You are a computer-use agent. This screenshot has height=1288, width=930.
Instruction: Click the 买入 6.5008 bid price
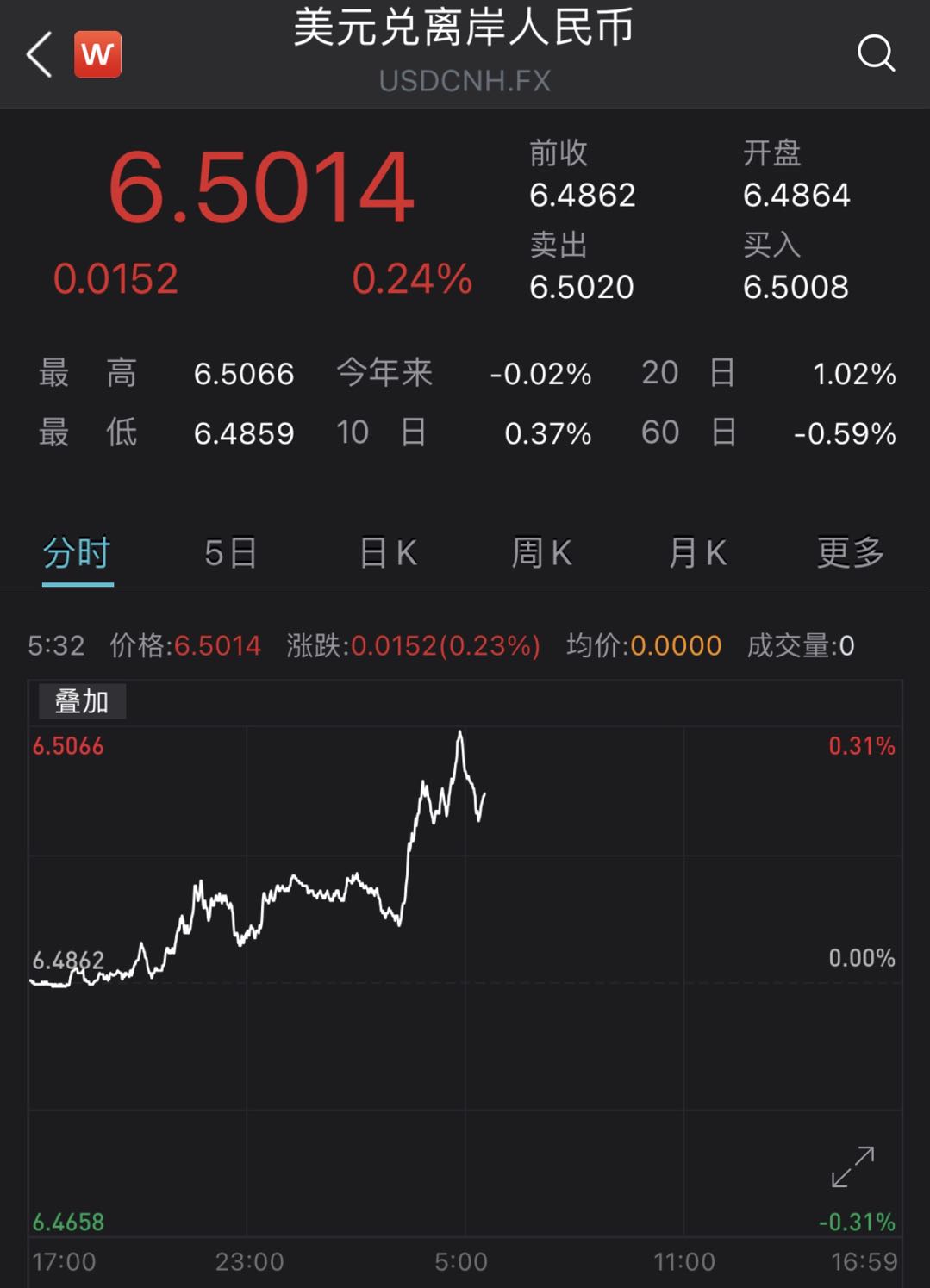pyautogui.click(x=796, y=285)
